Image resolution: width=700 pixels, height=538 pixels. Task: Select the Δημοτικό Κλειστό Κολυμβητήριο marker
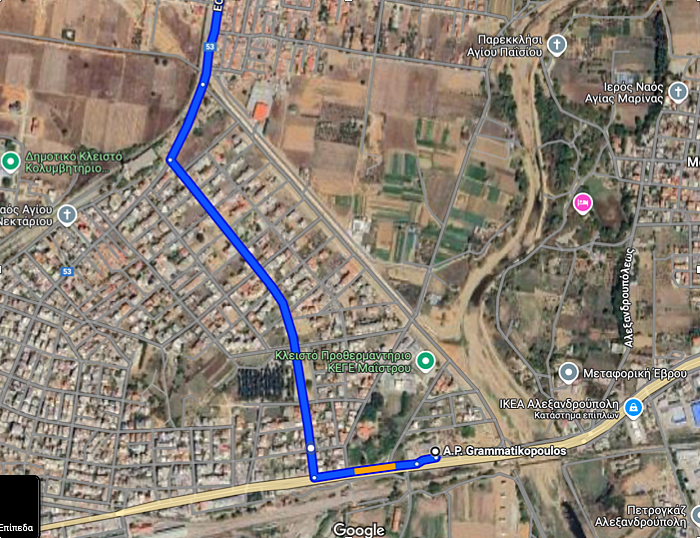coord(11,162)
